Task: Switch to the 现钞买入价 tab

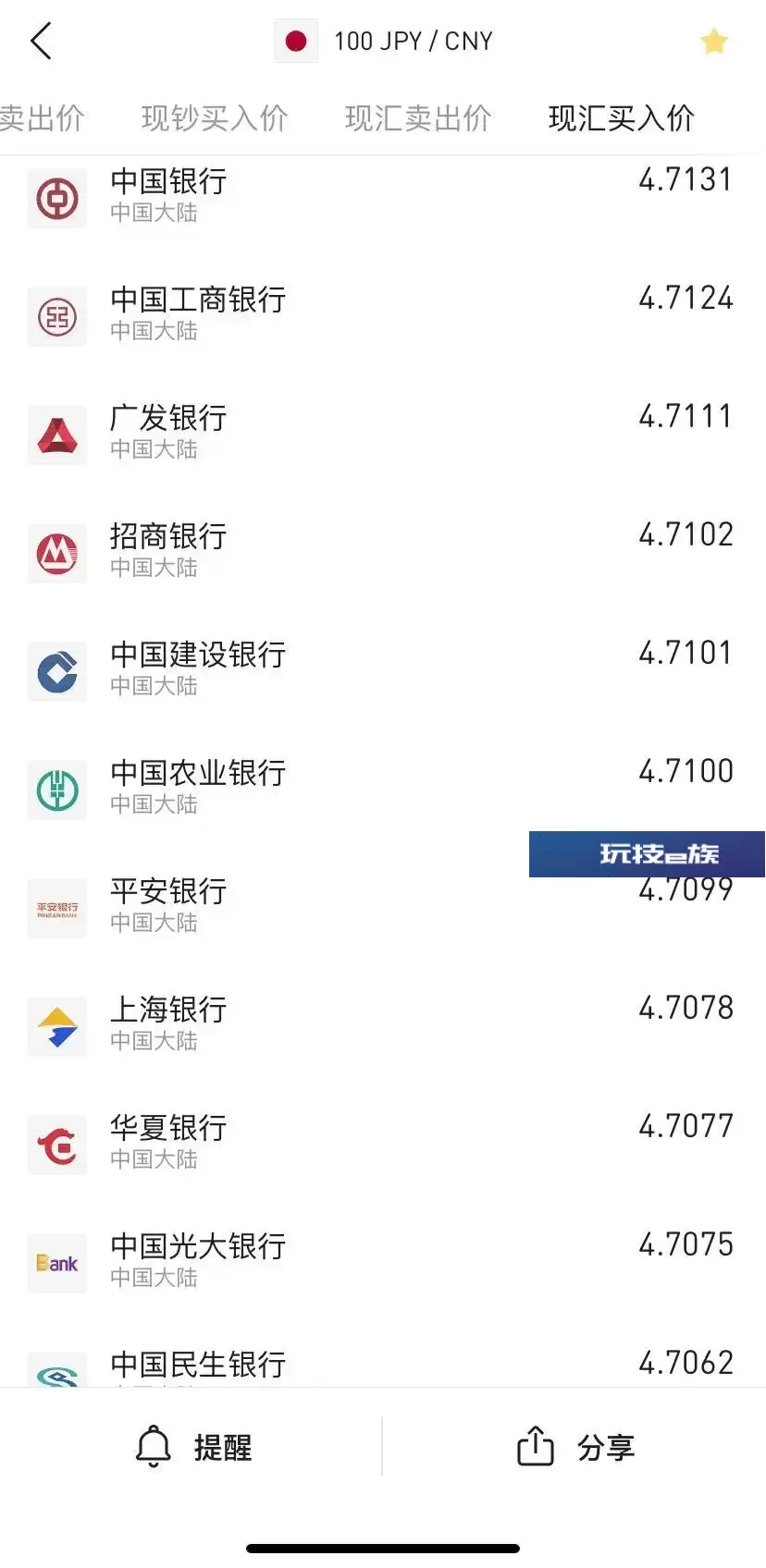Action: (x=215, y=118)
